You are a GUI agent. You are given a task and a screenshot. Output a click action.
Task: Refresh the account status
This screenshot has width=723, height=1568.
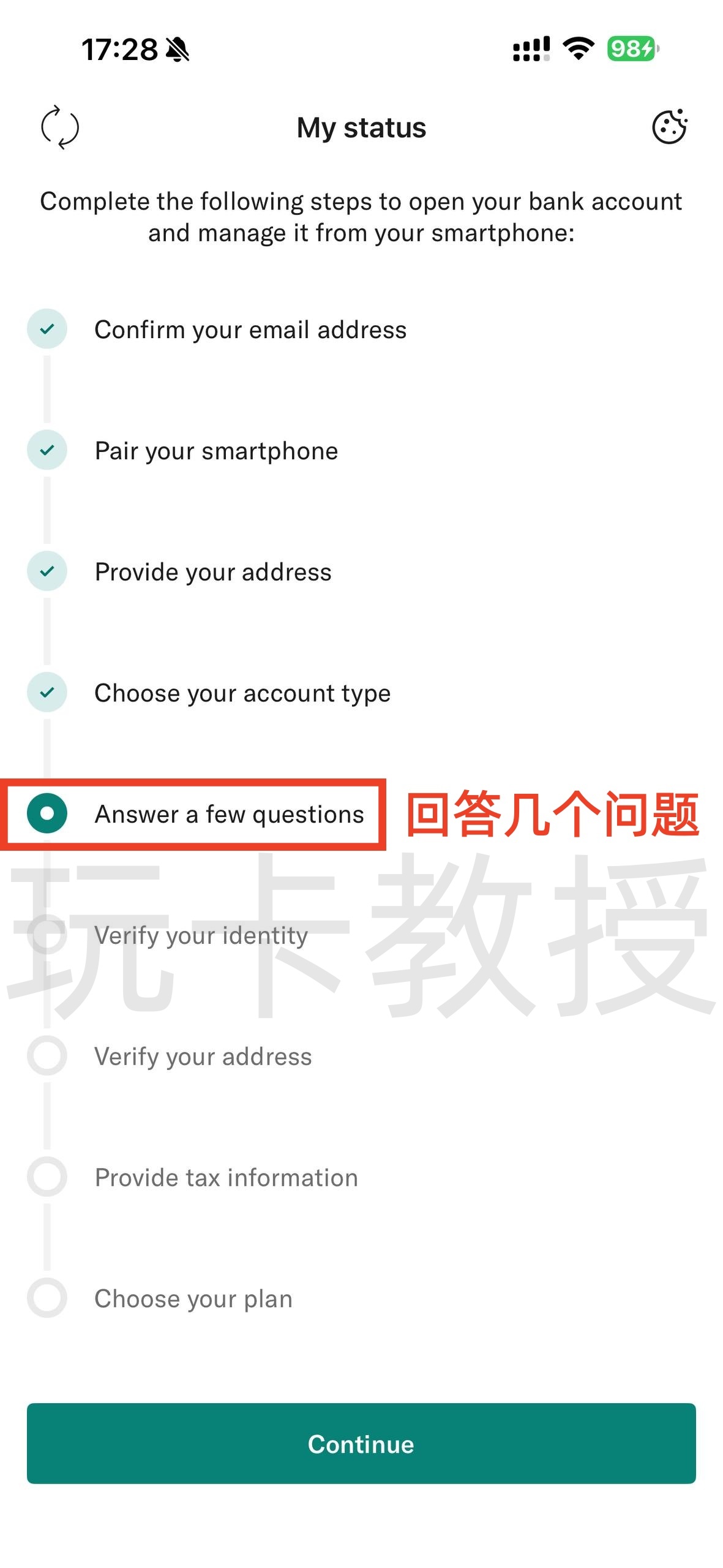pos(59,127)
